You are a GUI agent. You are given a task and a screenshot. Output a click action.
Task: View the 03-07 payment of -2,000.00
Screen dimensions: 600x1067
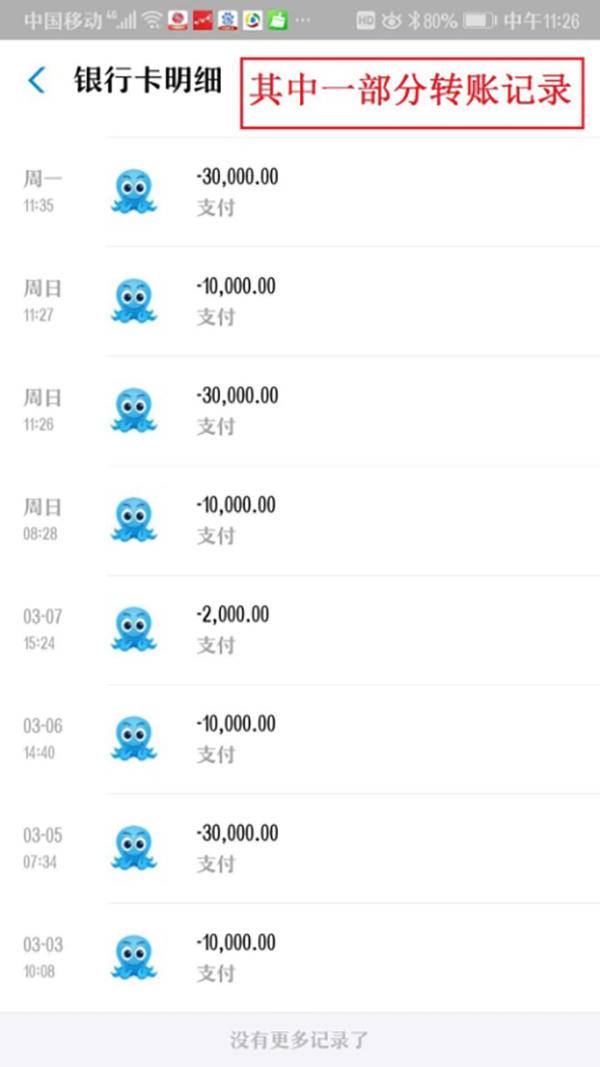[x=300, y=629]
